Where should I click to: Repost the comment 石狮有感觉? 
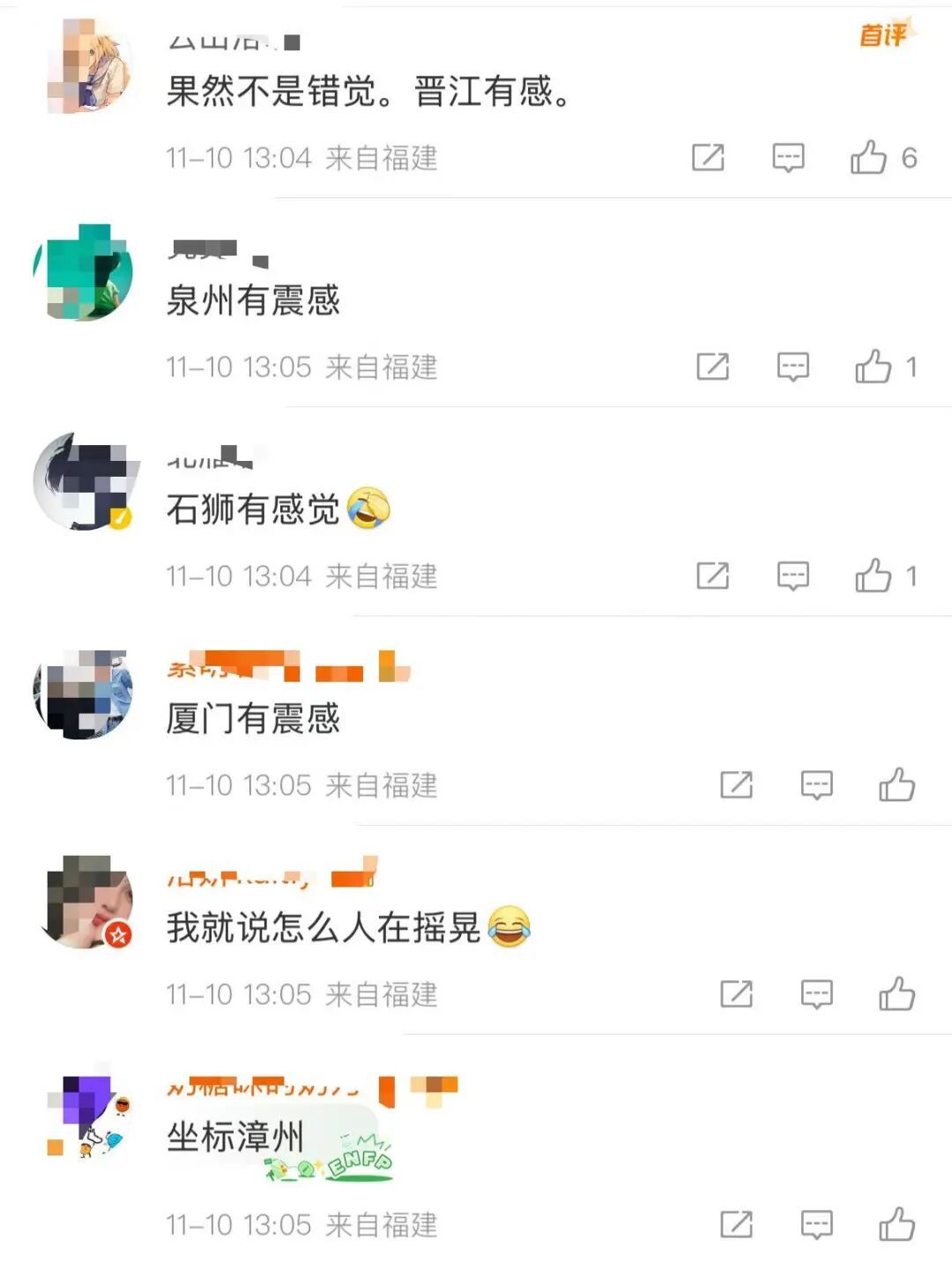coord(712,576)
